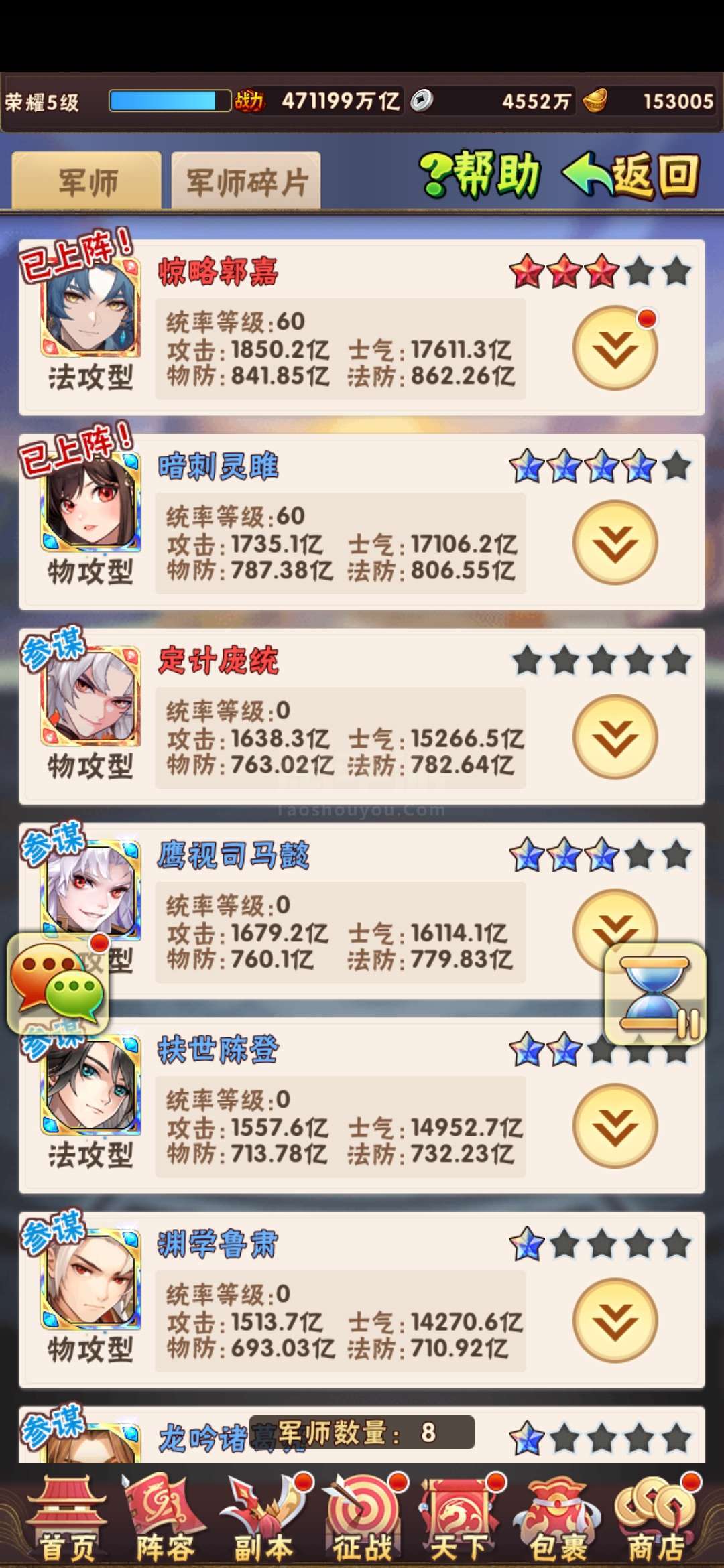Expand details for 定计庞统
This screenshot has height=1568, width=724.
(x=615, y=736)
